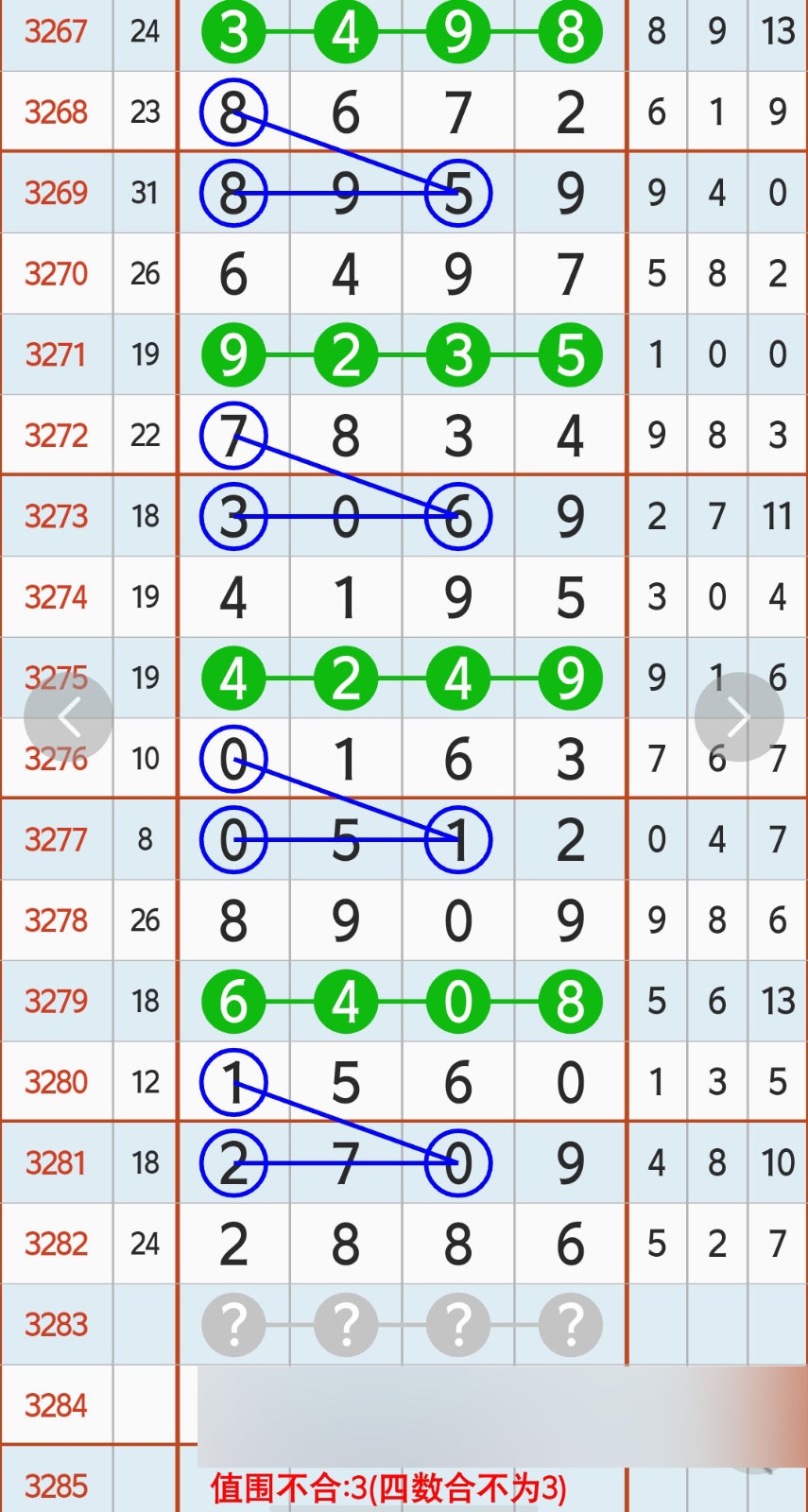Viewport: 808px width, 1512px height.
Task: Click the blank cell in row 3284
Action: tap(402, 1405)
